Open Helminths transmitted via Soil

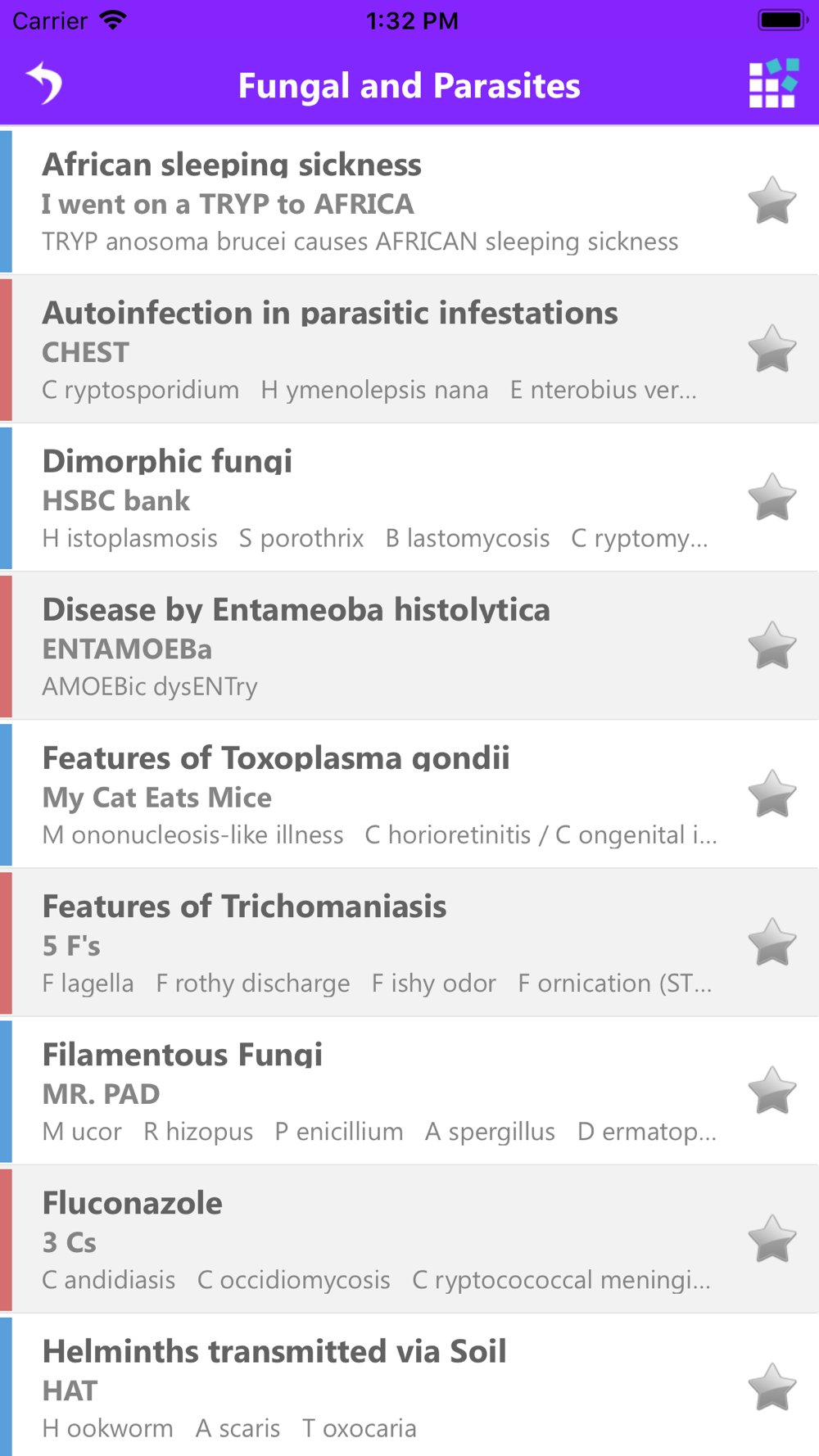[409, 1385]
